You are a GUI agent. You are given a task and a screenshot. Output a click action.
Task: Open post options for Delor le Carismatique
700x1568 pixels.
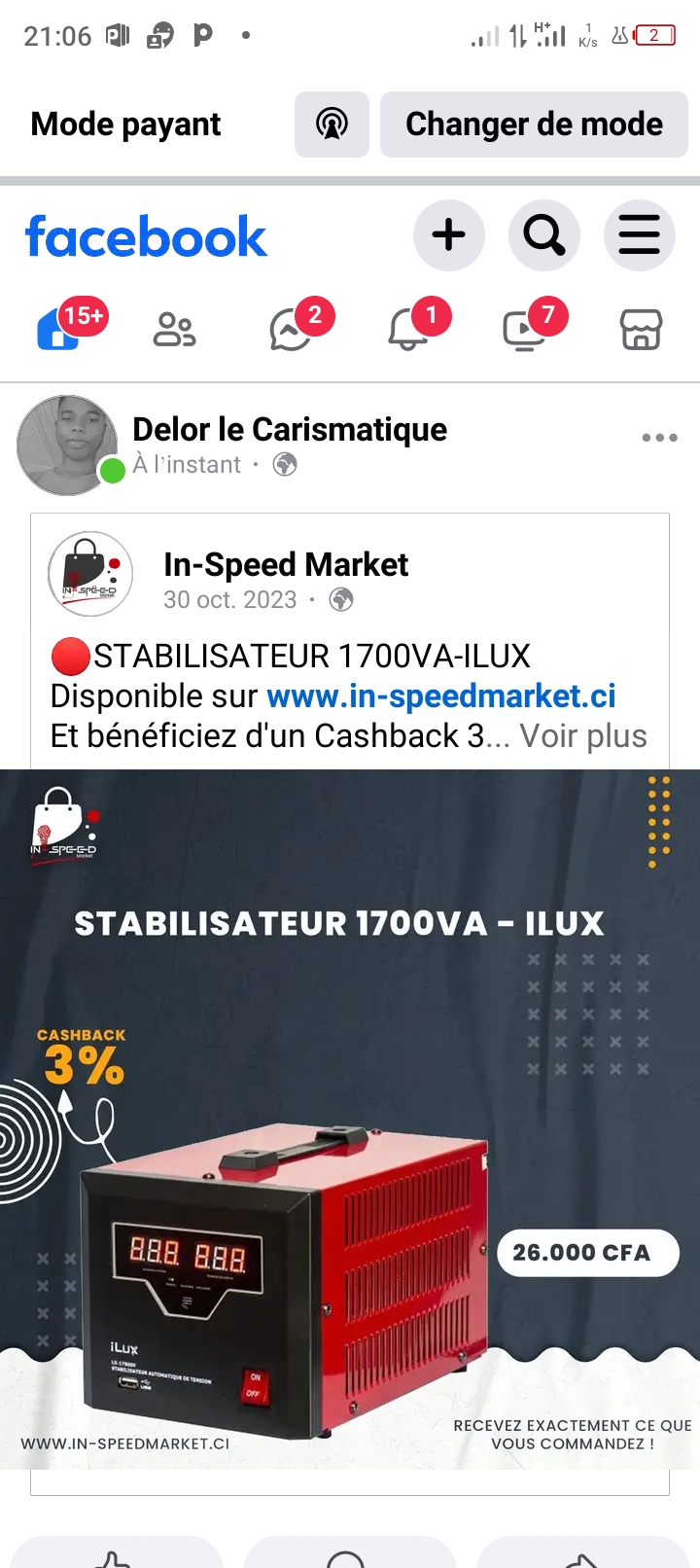(659, 438)
